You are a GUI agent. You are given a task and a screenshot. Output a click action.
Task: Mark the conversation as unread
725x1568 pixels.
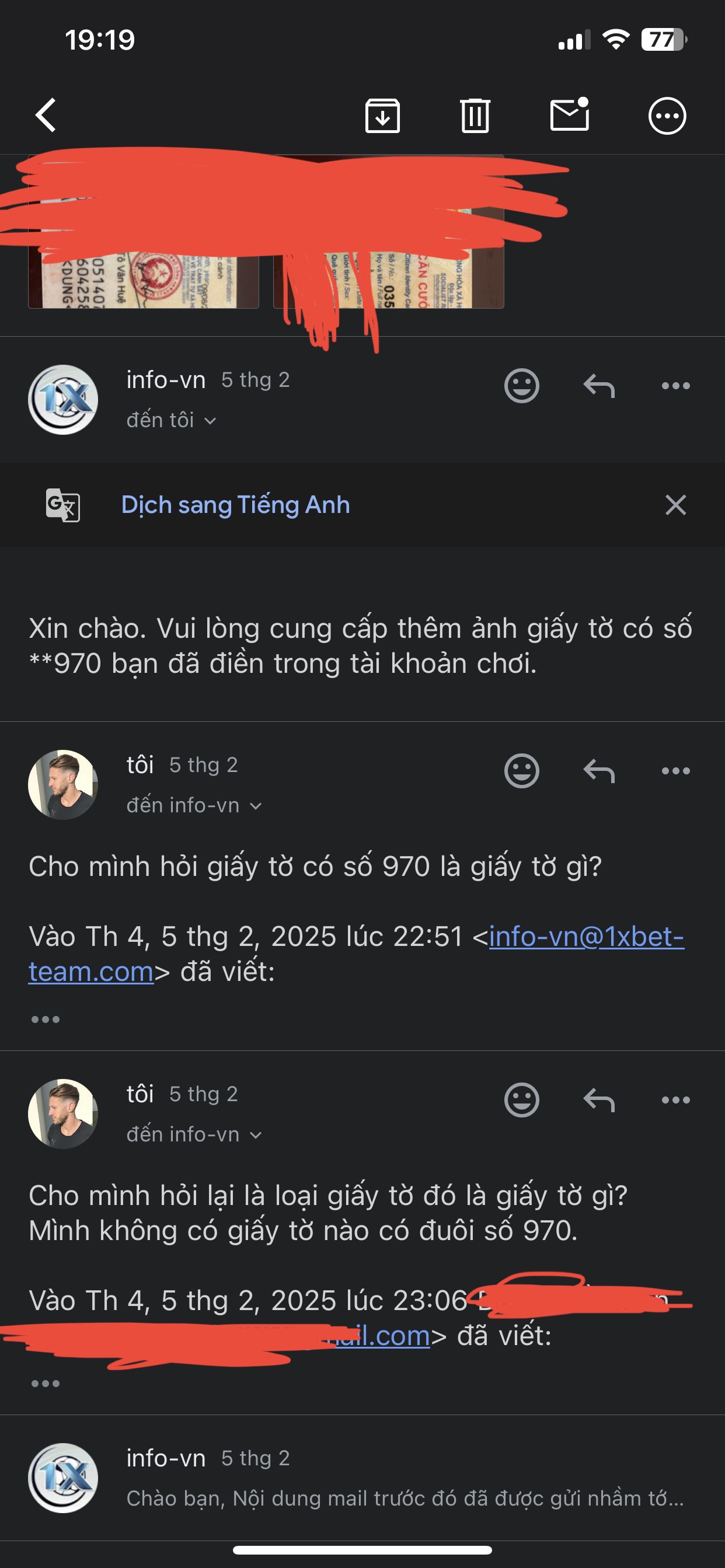point(569,114)
